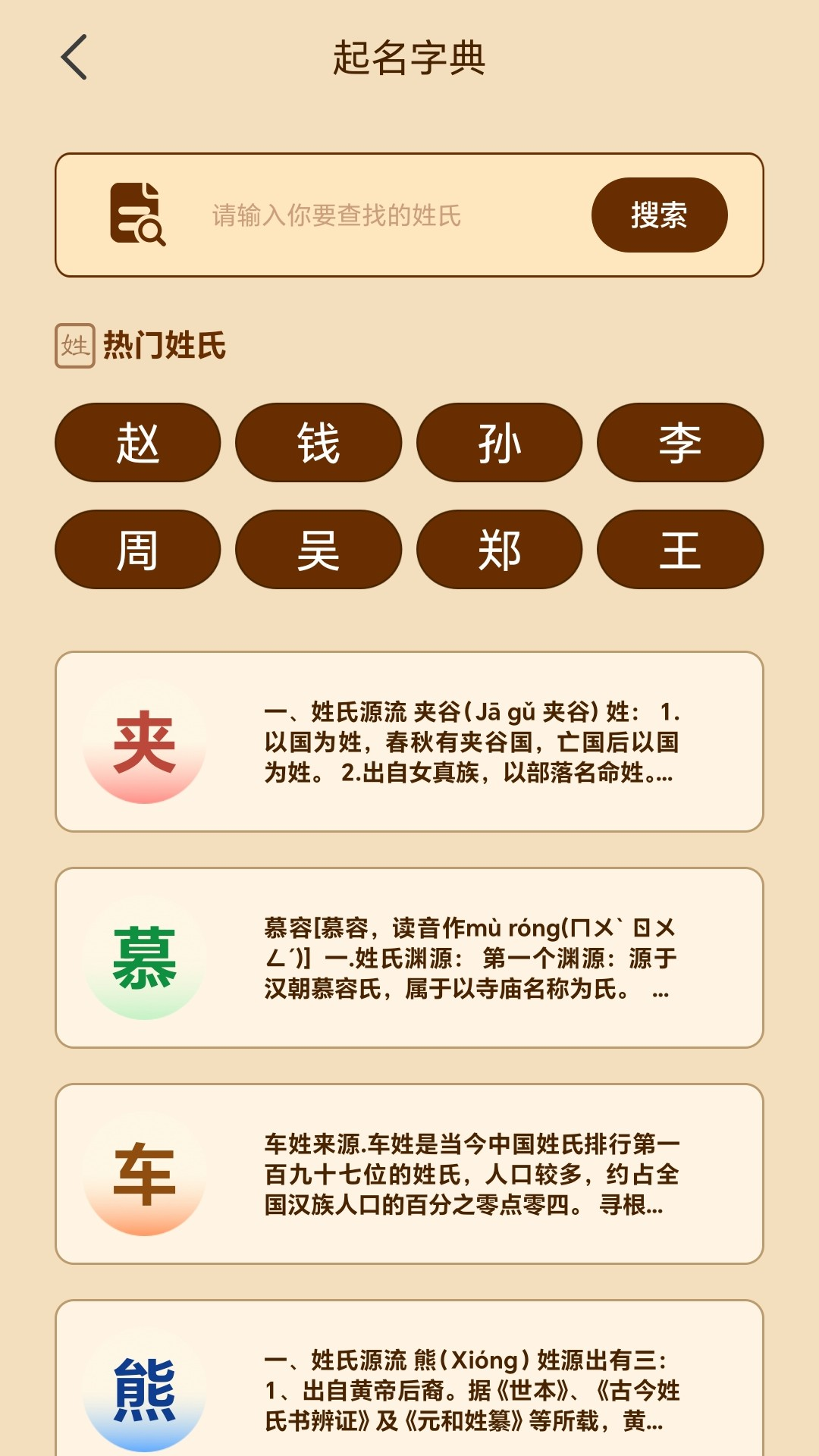Tap the 周 surname rounded pill

point(136,551)
